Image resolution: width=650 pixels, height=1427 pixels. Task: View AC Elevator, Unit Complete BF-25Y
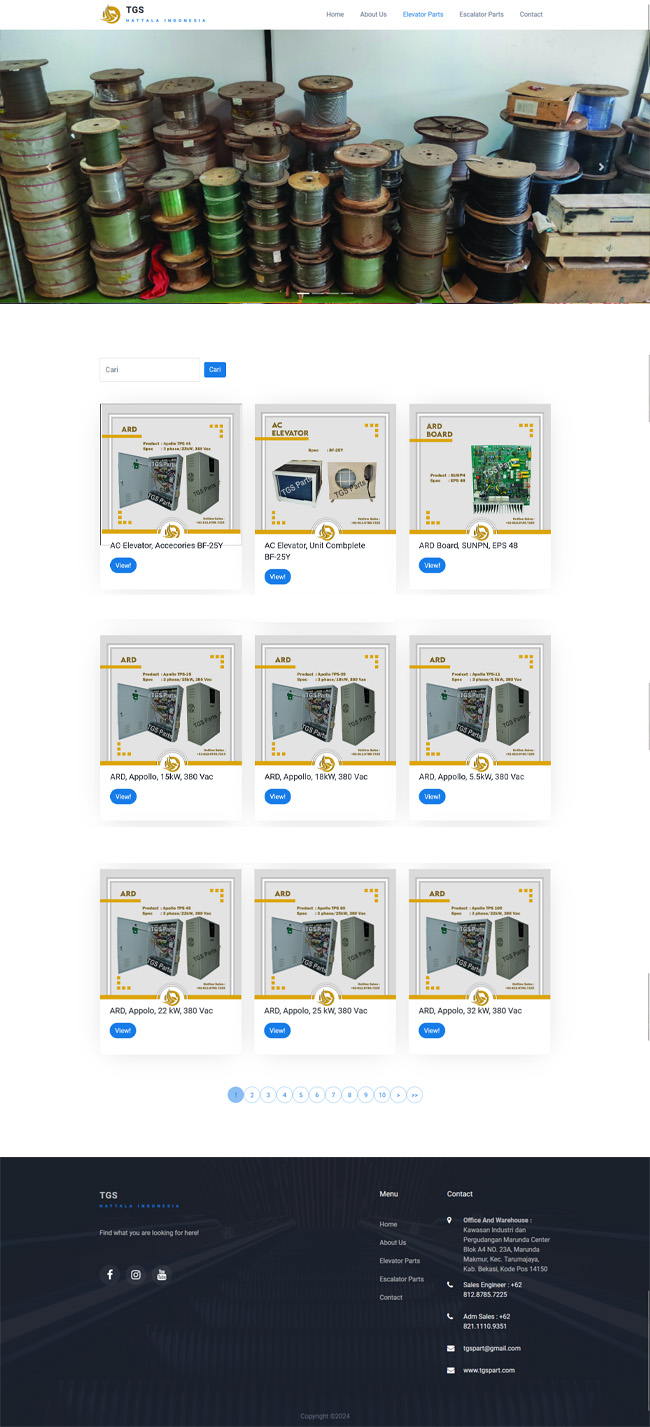click(277, 577)
